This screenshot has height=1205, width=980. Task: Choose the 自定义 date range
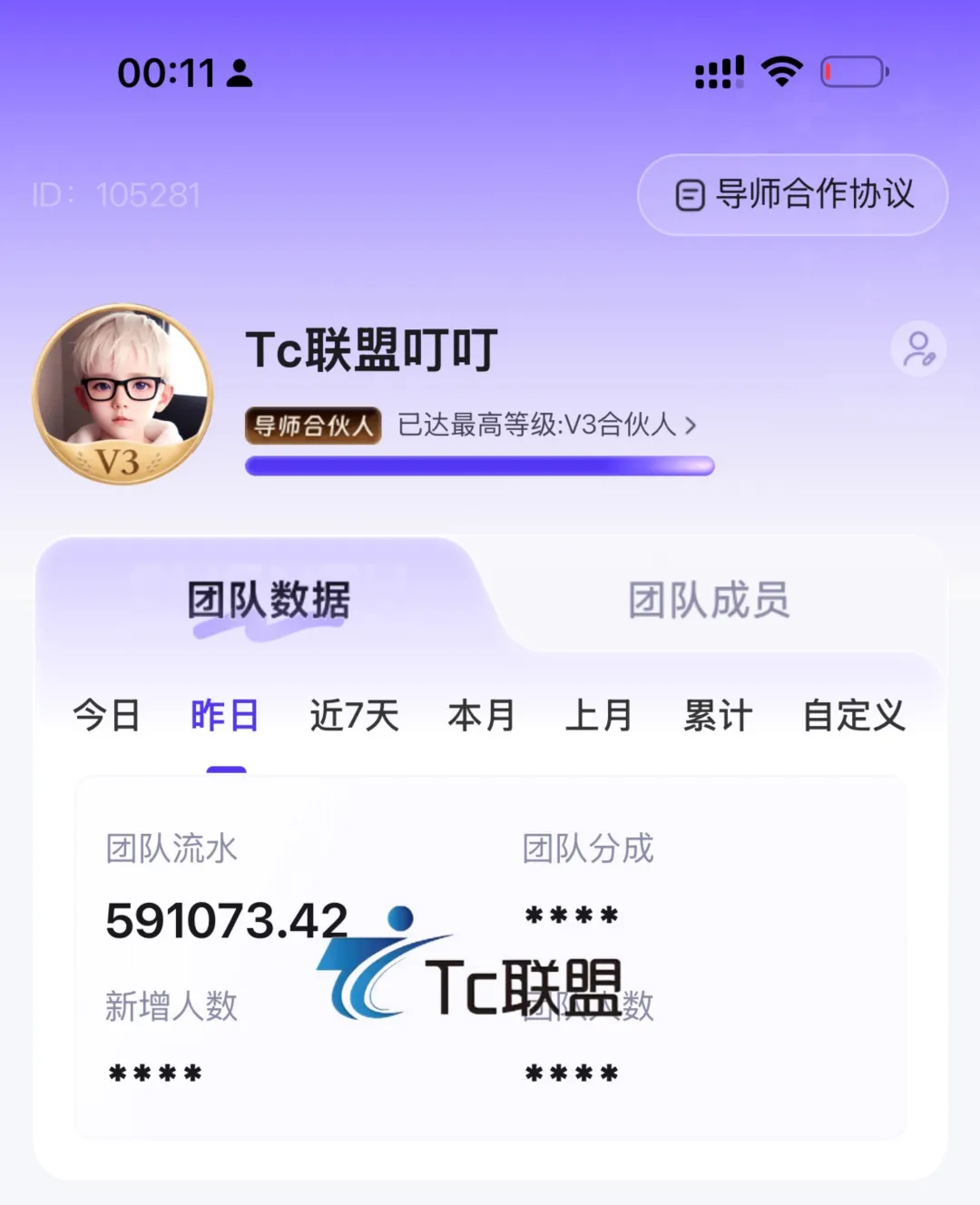pos(854,716)
